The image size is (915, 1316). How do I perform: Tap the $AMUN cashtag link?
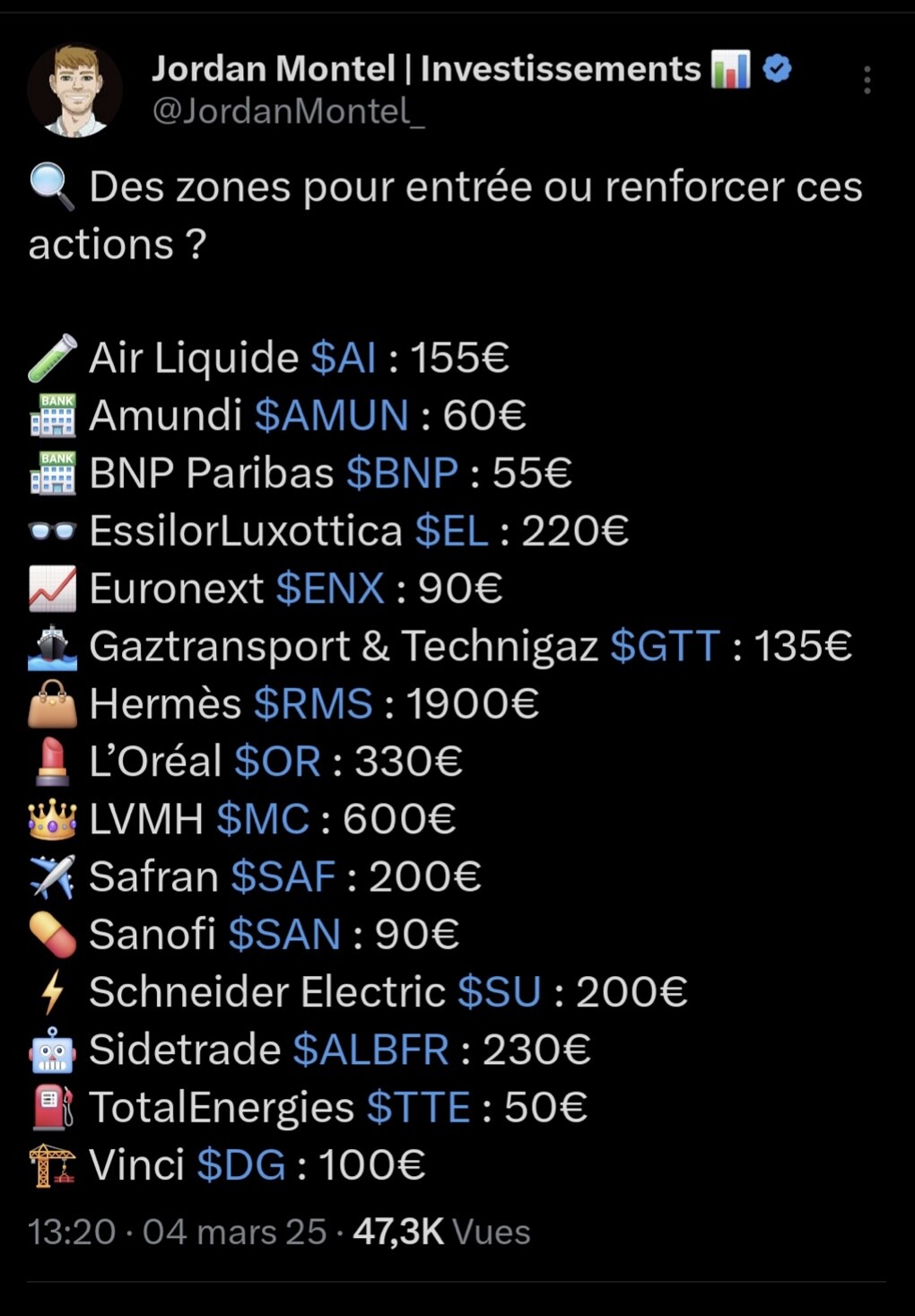331,415
